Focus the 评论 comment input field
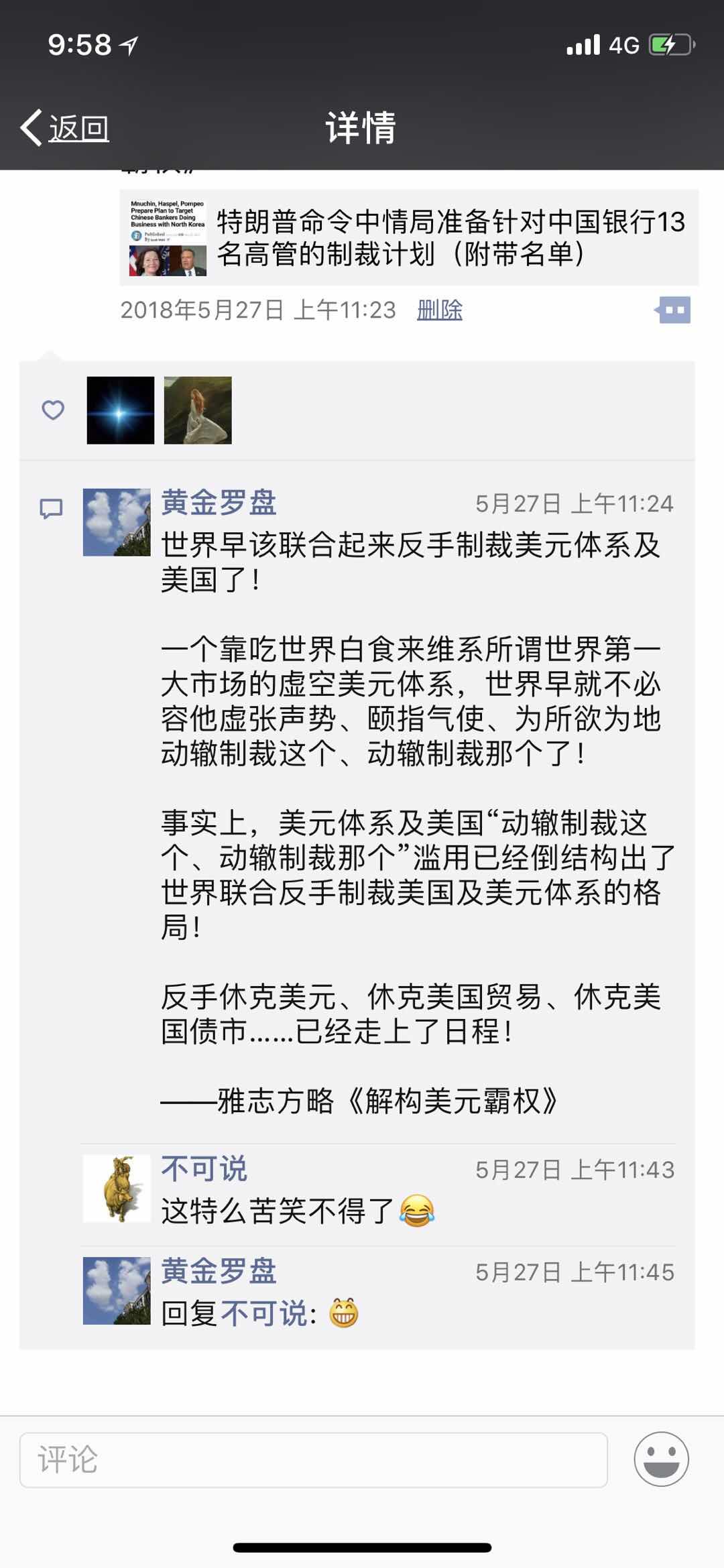Screen dimensions: 724x1568 click(x=314, y=1459)
